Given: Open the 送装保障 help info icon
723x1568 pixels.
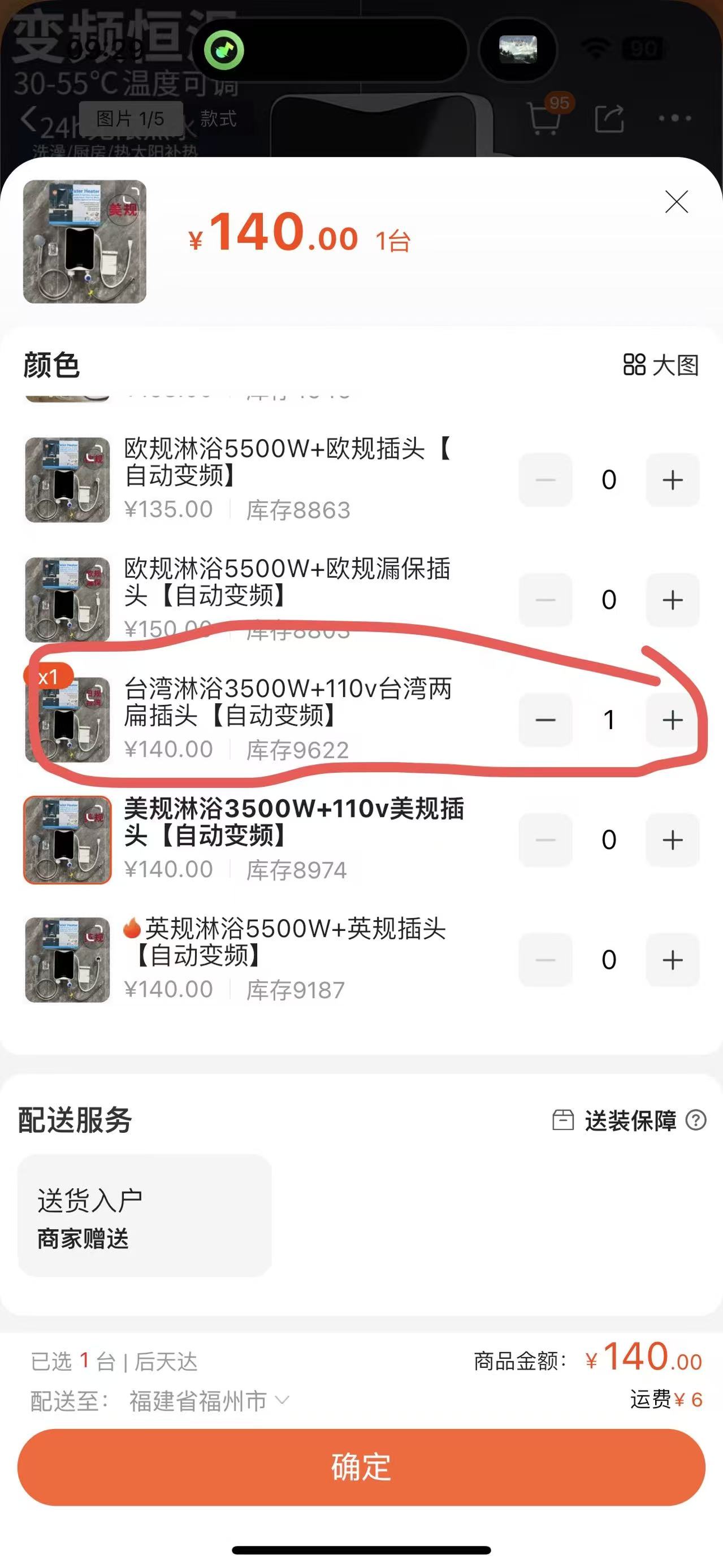Looking at the screenshot, I should [x=696, y=1120].
